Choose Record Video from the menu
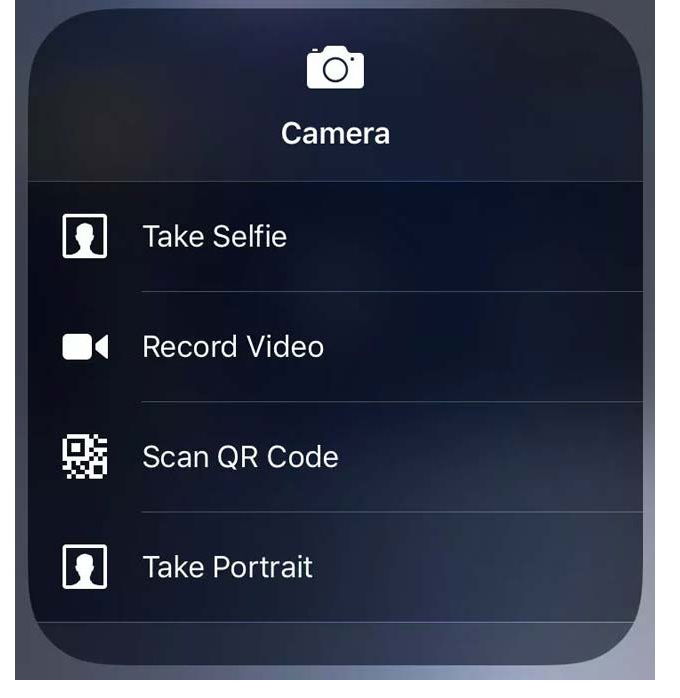680x698 pixels. point(232,347)
